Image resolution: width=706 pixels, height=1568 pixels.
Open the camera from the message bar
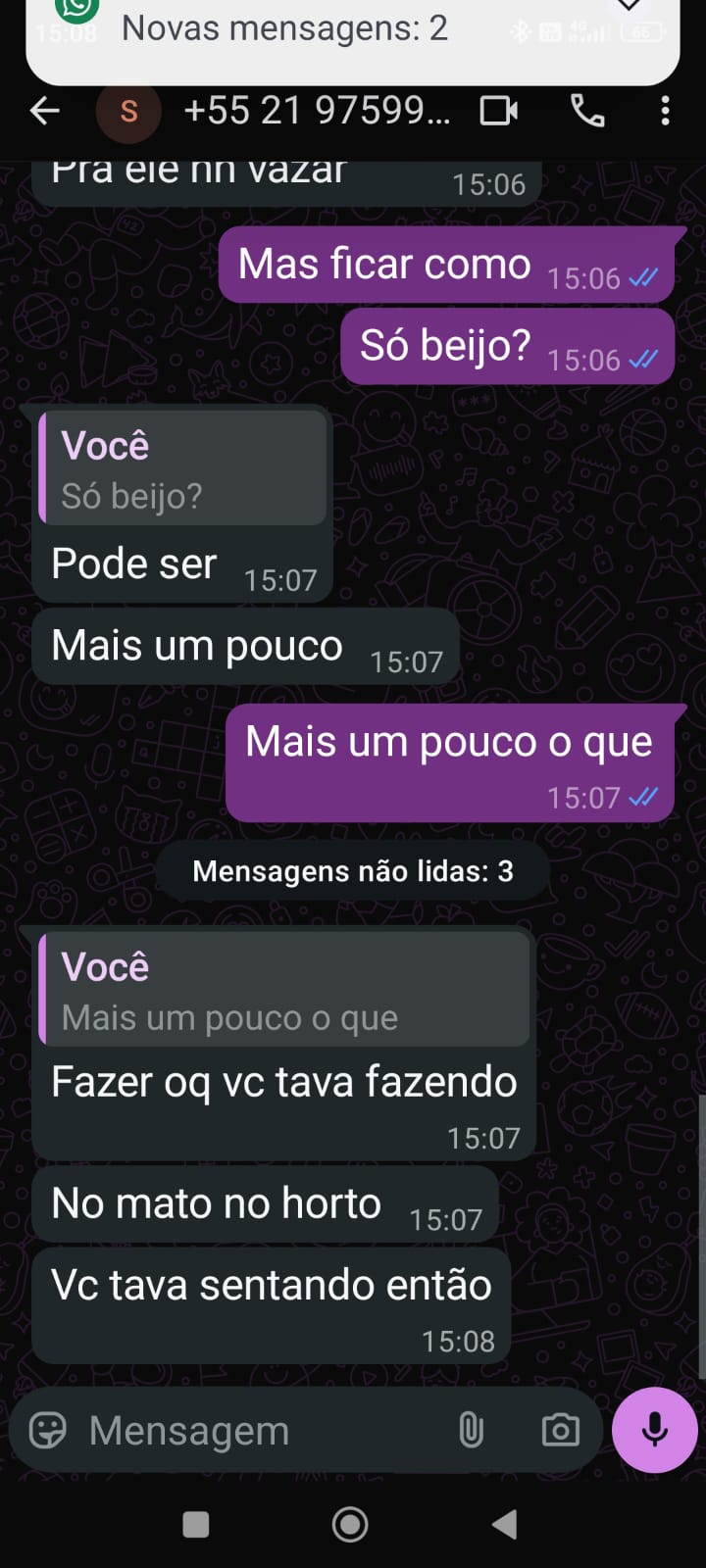pos(561,1431)
